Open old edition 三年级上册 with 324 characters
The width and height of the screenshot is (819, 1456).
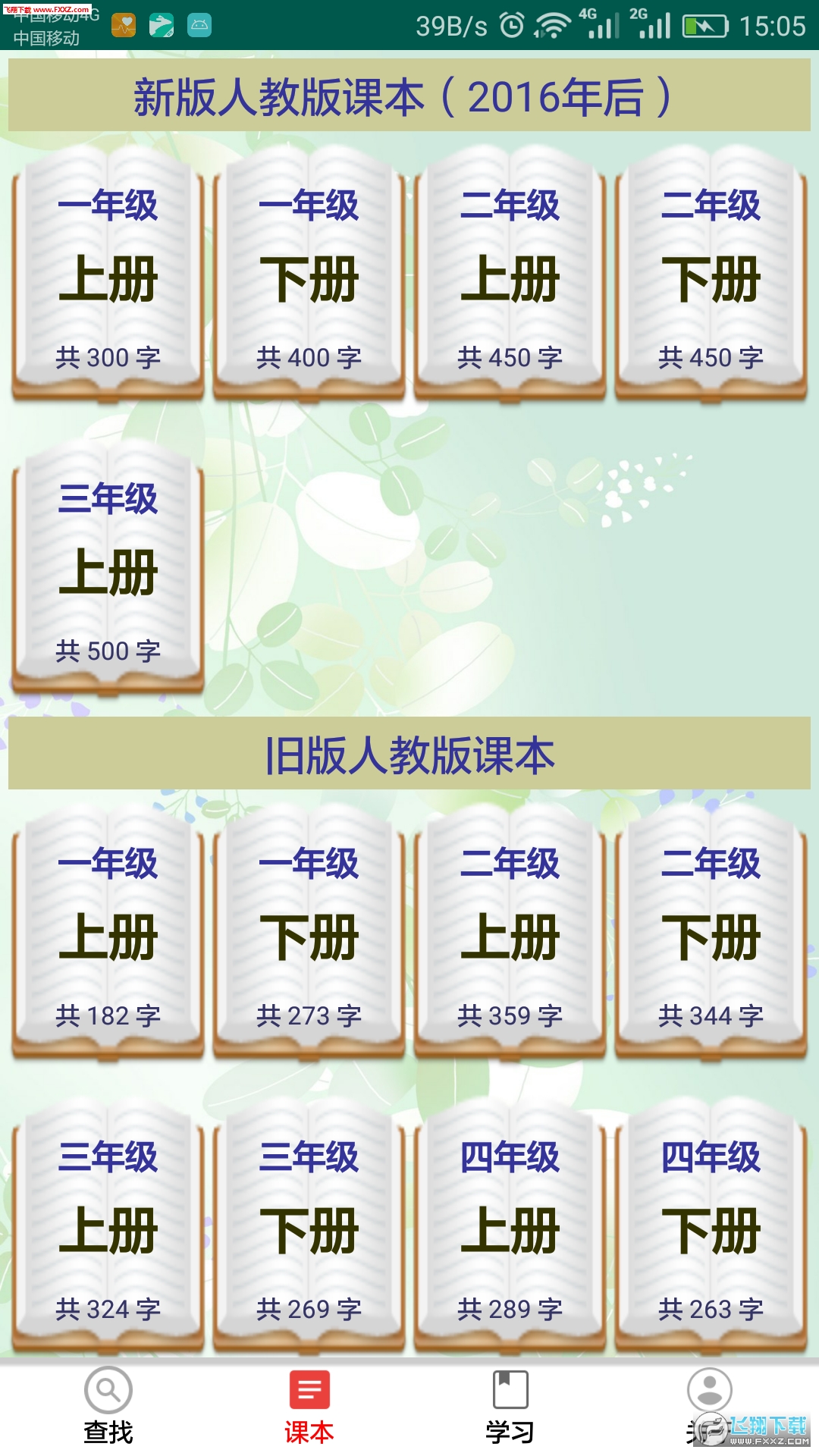[108, 1228]
